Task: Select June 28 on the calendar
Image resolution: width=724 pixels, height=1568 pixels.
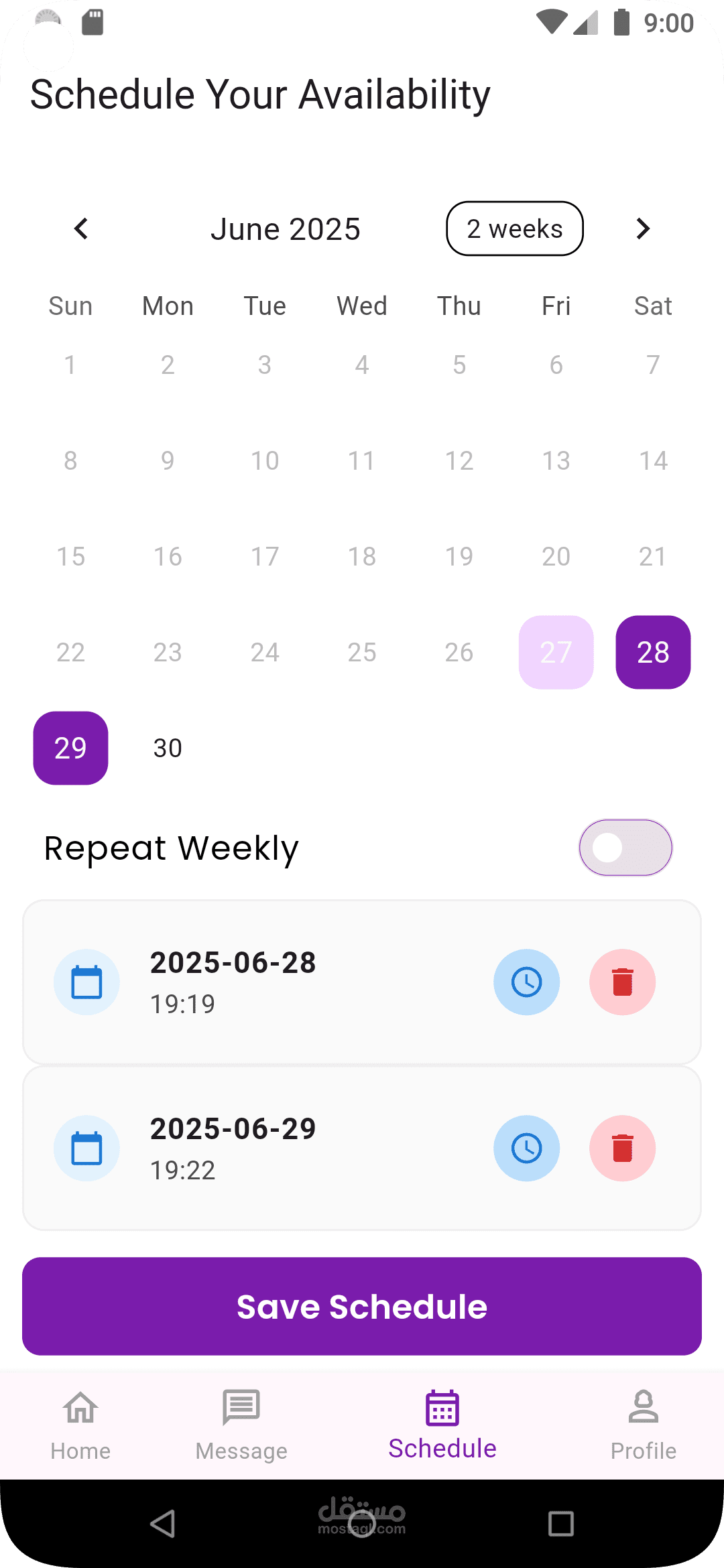Action: pyautogui.click(x=653, y=652)
